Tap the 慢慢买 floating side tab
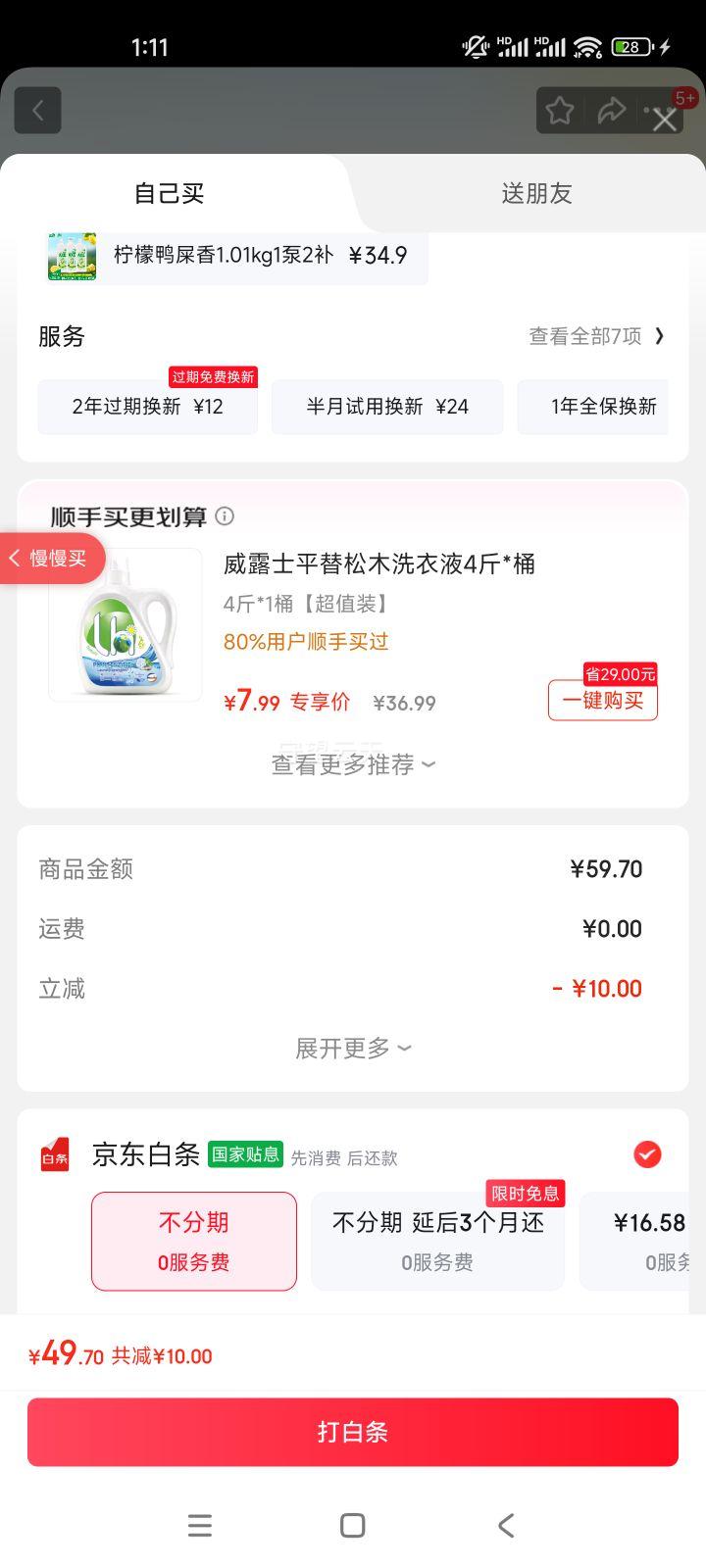This screenshot has height=1568, width=706. click(49, 558)
